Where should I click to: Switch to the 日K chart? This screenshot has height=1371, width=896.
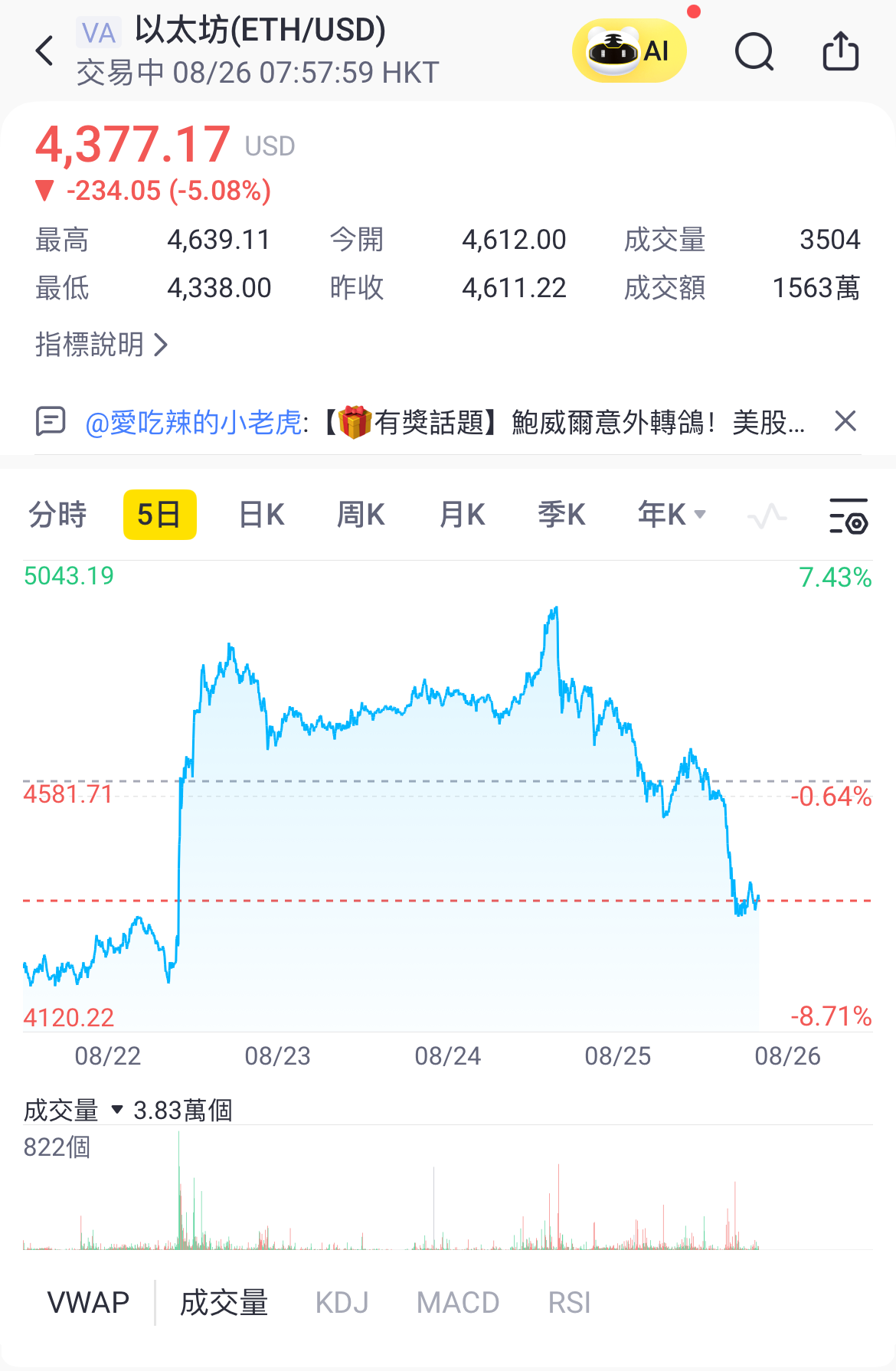click(261, 515)
